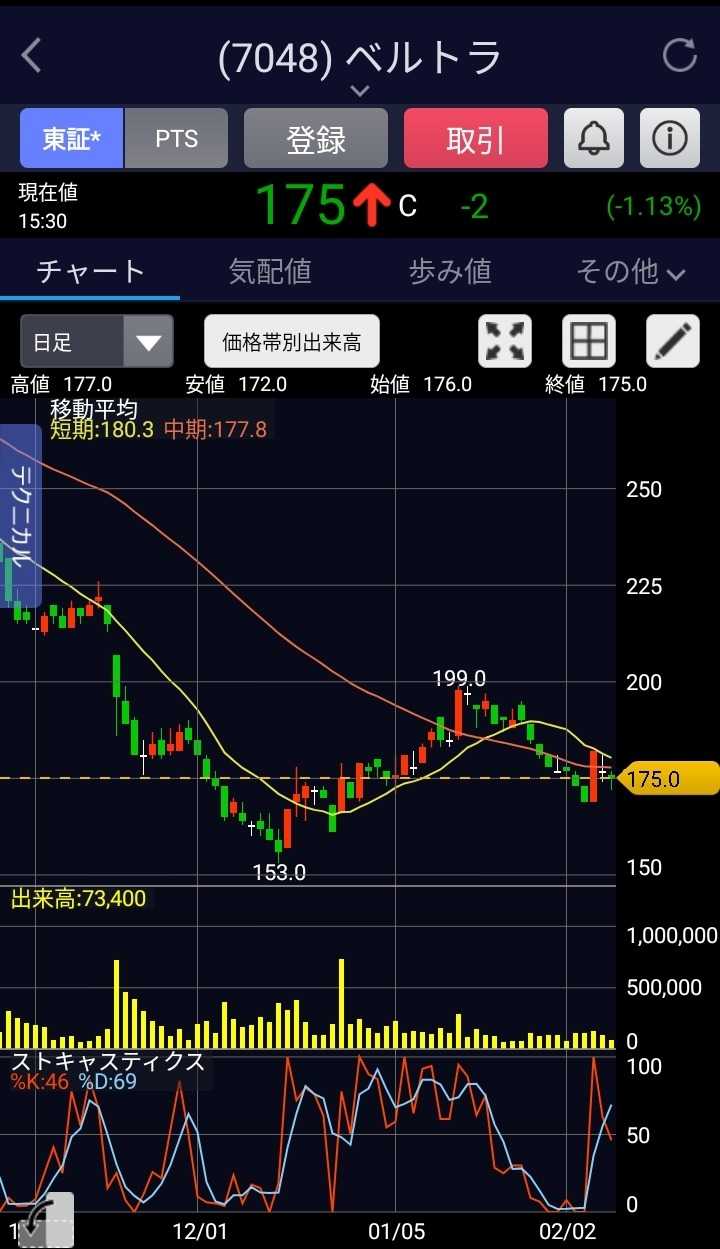Open the info icon
This screenshot has width=720, height=1249.
point(670,138)
